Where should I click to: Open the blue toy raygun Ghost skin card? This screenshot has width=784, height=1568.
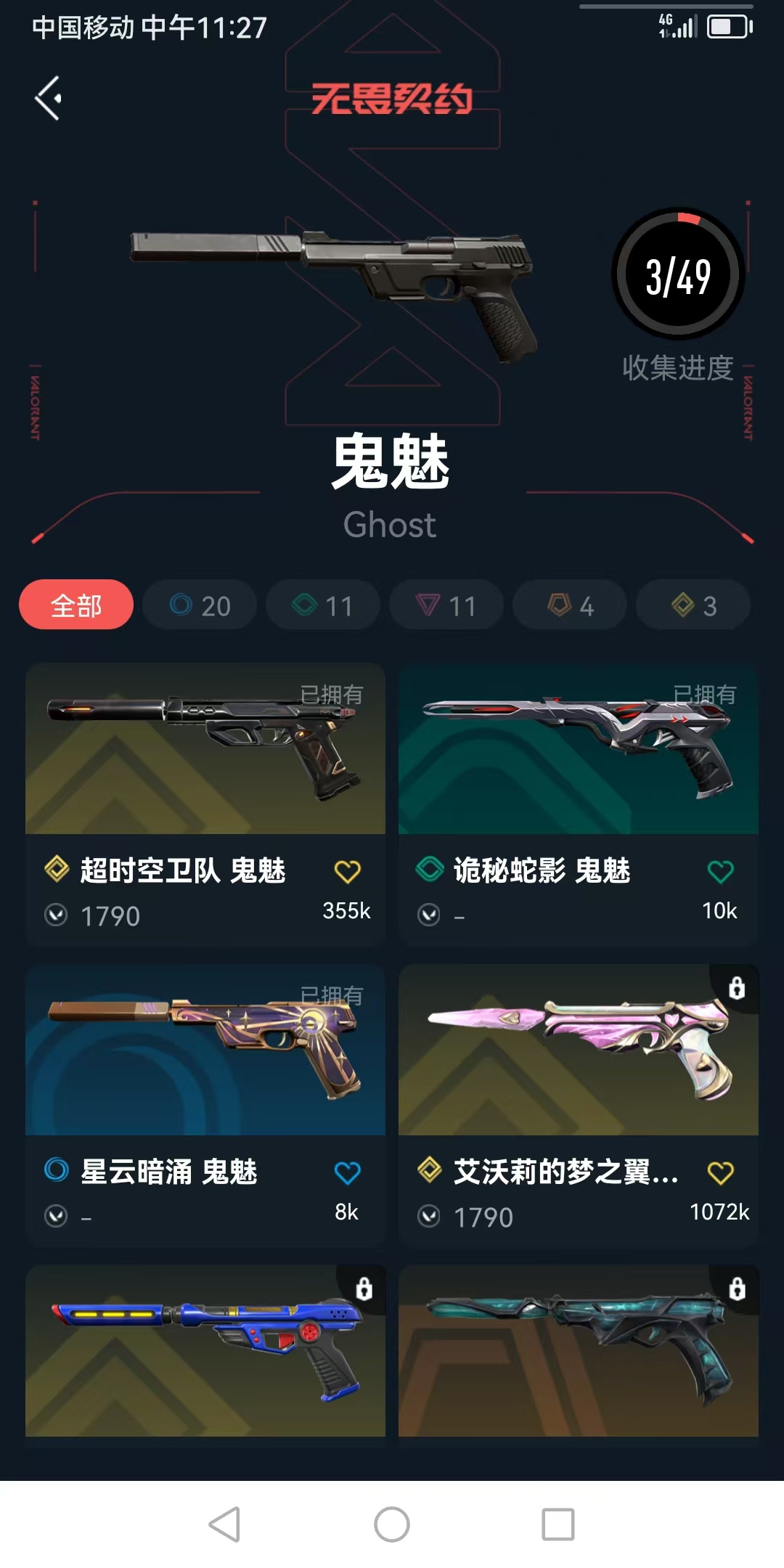(x=205, y=1352)
